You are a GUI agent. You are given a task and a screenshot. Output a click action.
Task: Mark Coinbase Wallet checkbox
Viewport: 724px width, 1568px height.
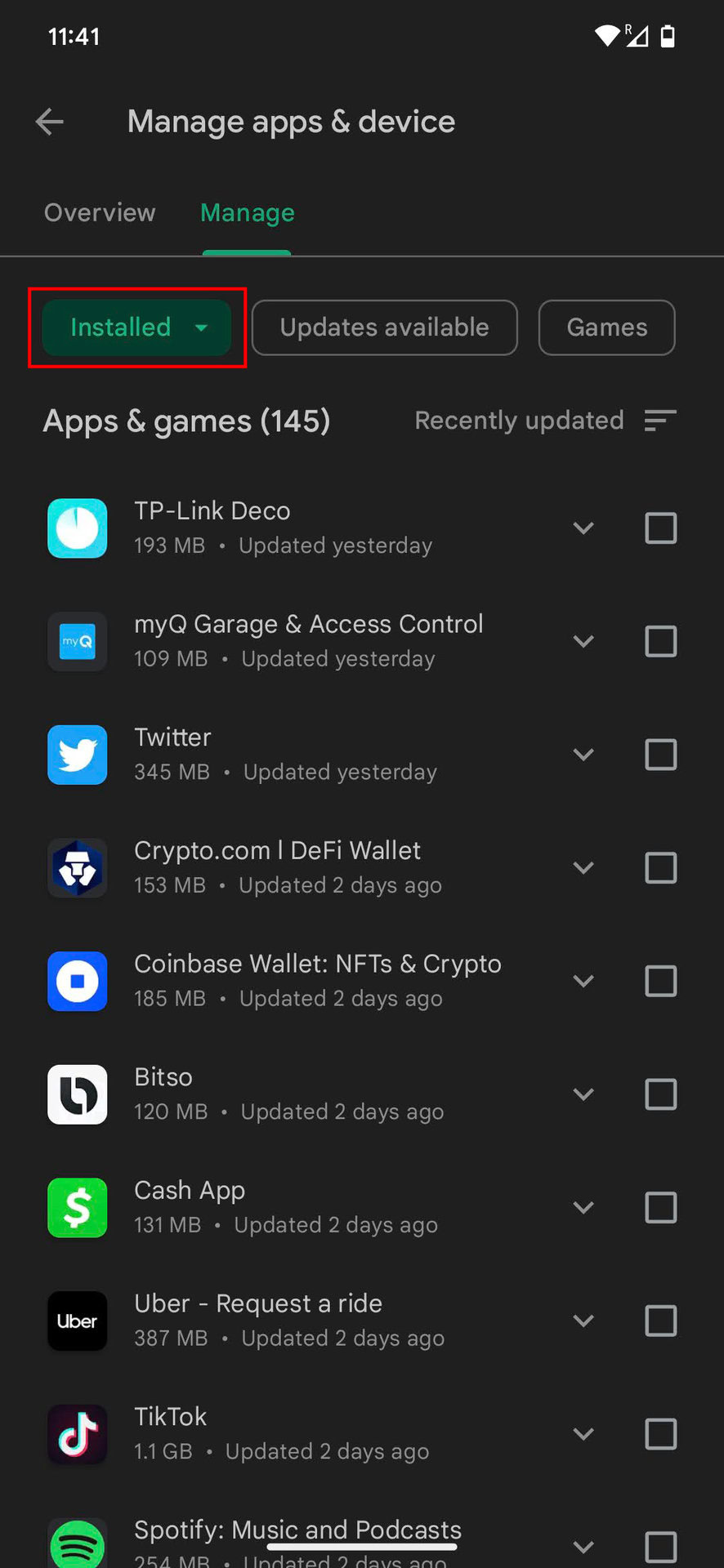click(x=660, y=981)
